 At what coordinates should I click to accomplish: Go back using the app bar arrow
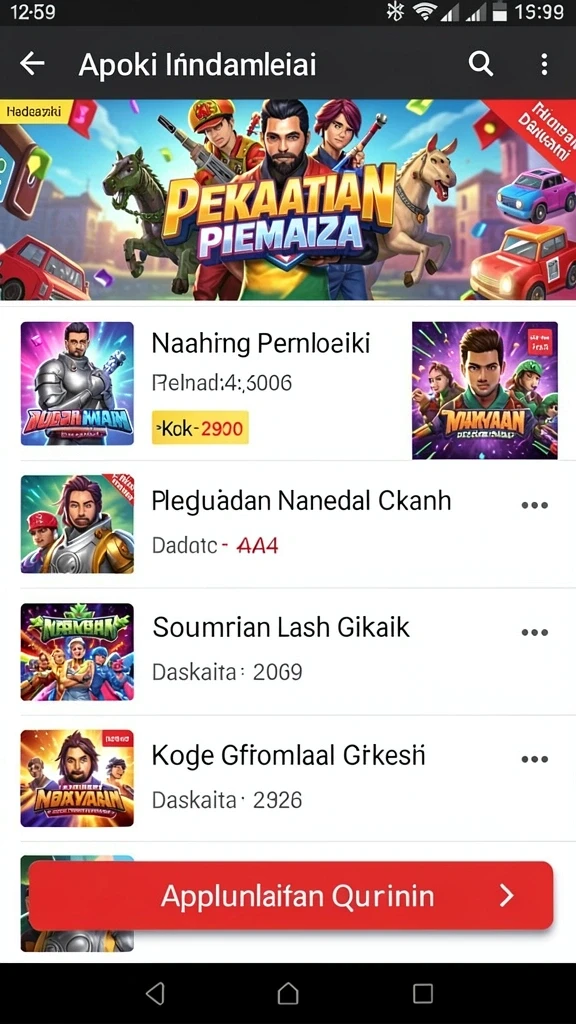[x=32, y=64]
